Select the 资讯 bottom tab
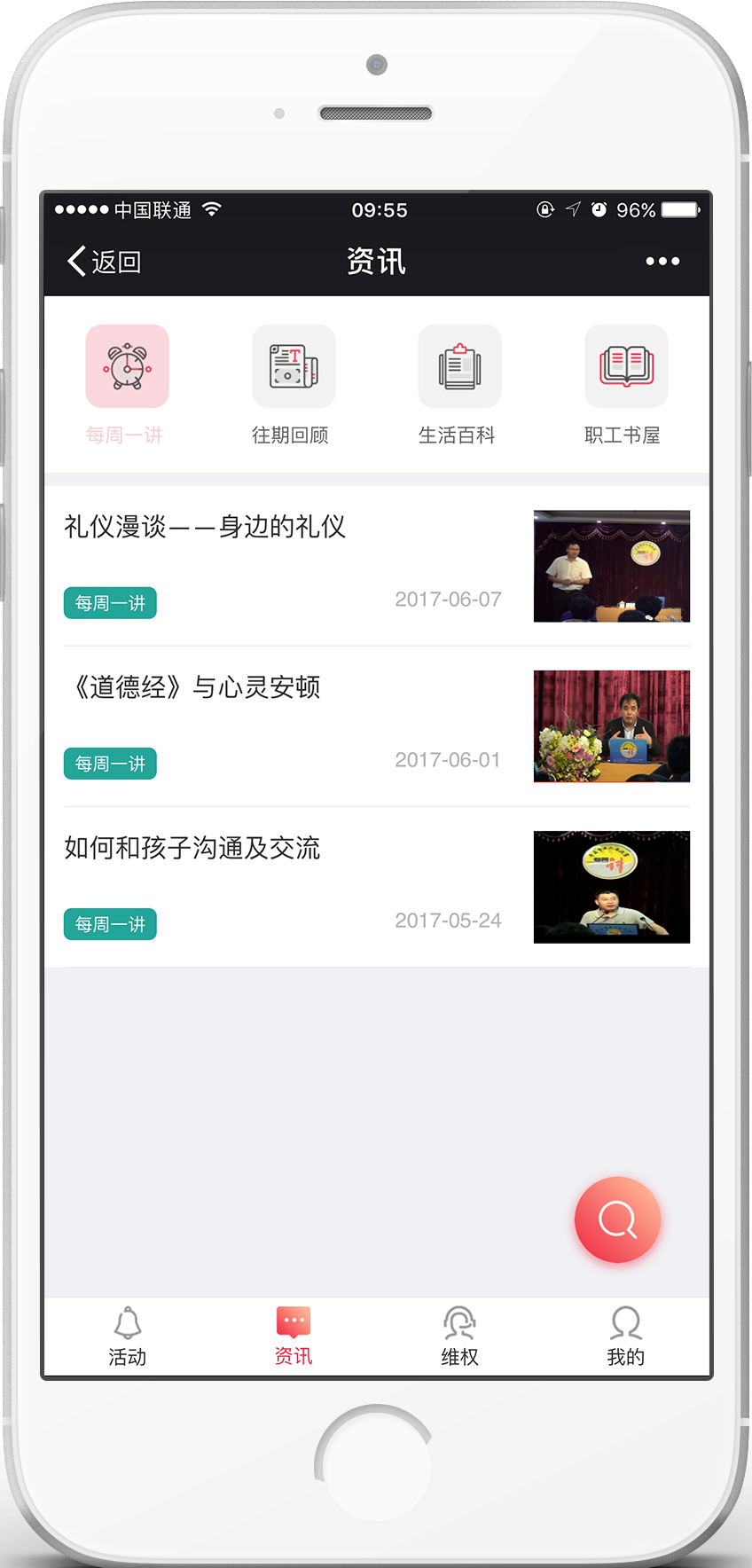Screen dimensions: 752x1568 point(294,1336)
